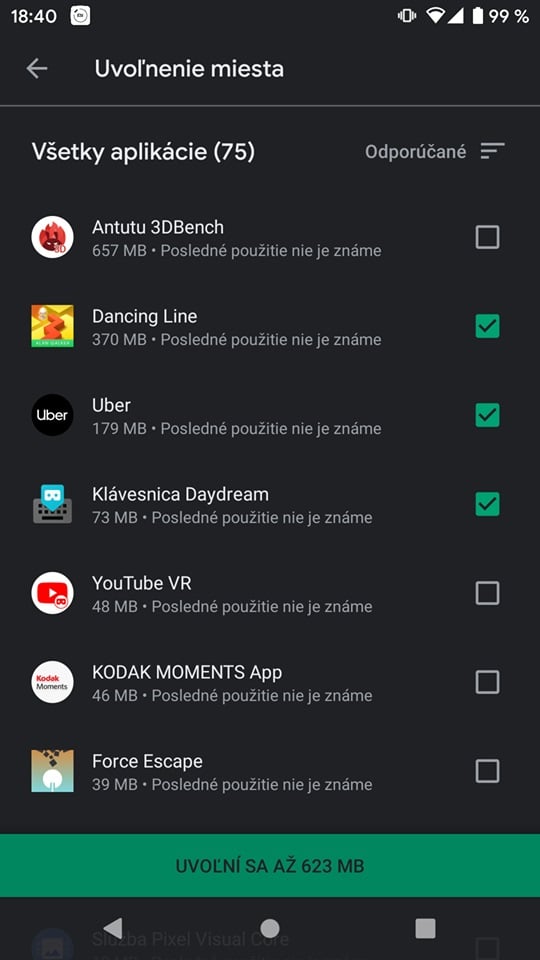
Task: Tick the KODAK MOMENTS App checkbox
Action: tap(487, 681)
